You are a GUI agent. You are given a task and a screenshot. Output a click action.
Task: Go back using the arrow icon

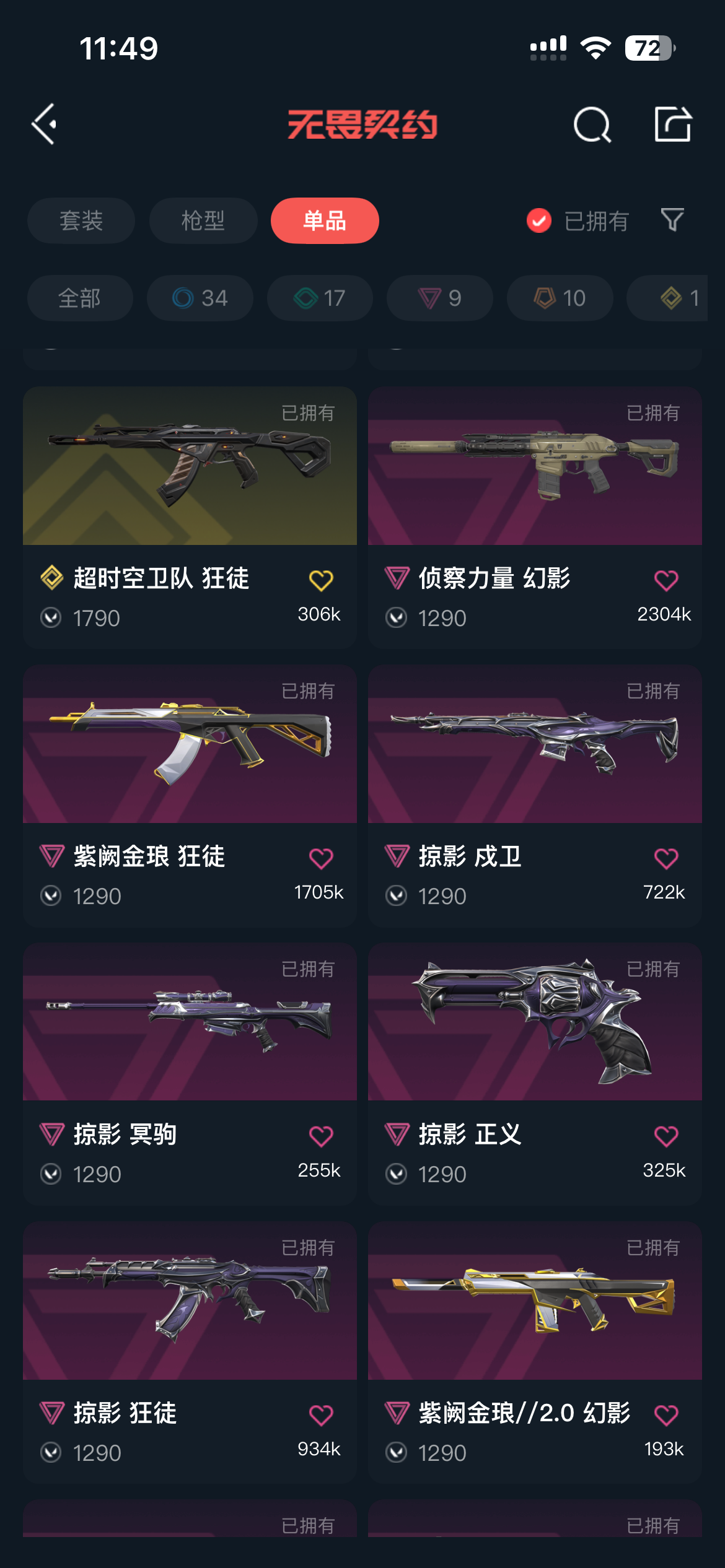click(x=45, y=124)
